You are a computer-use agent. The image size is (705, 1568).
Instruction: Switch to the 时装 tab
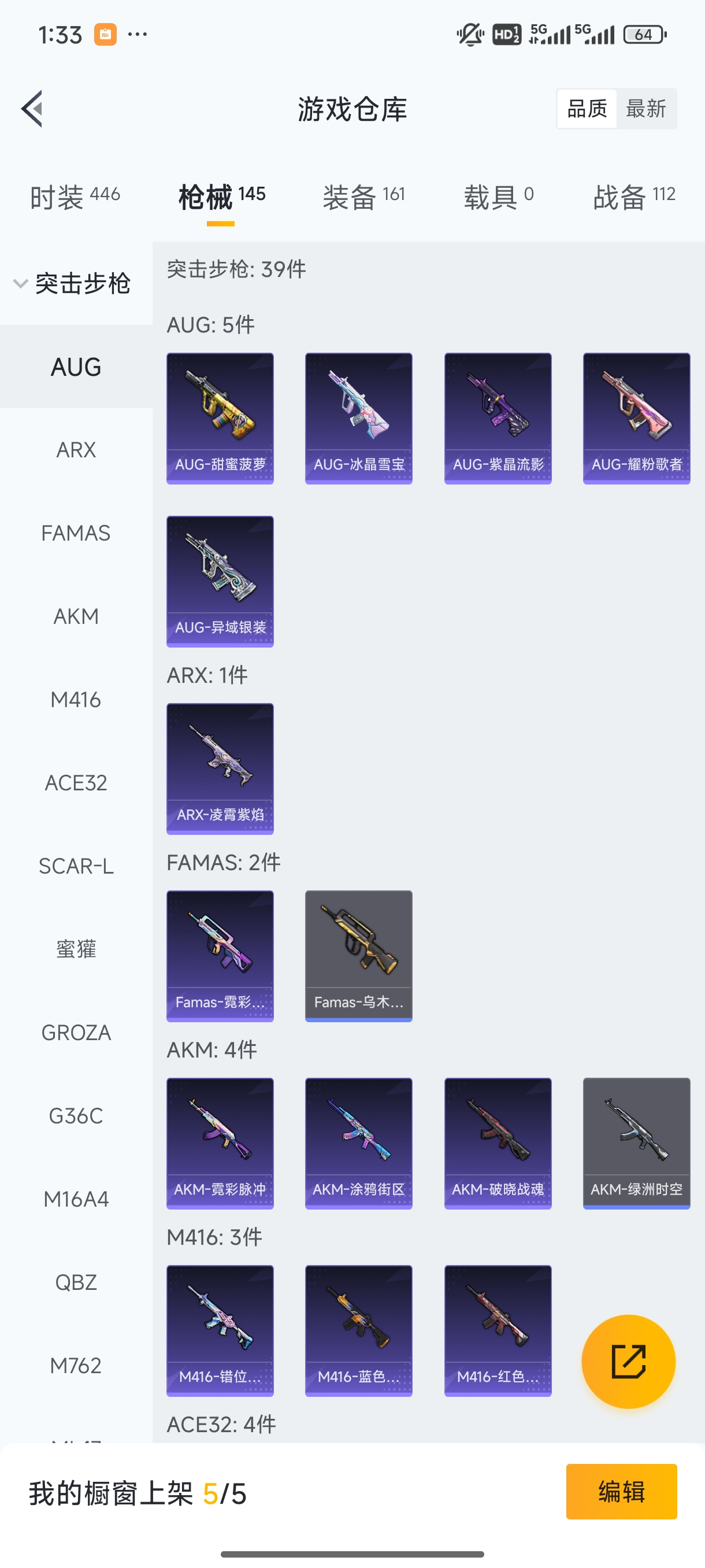click(75, 197)
